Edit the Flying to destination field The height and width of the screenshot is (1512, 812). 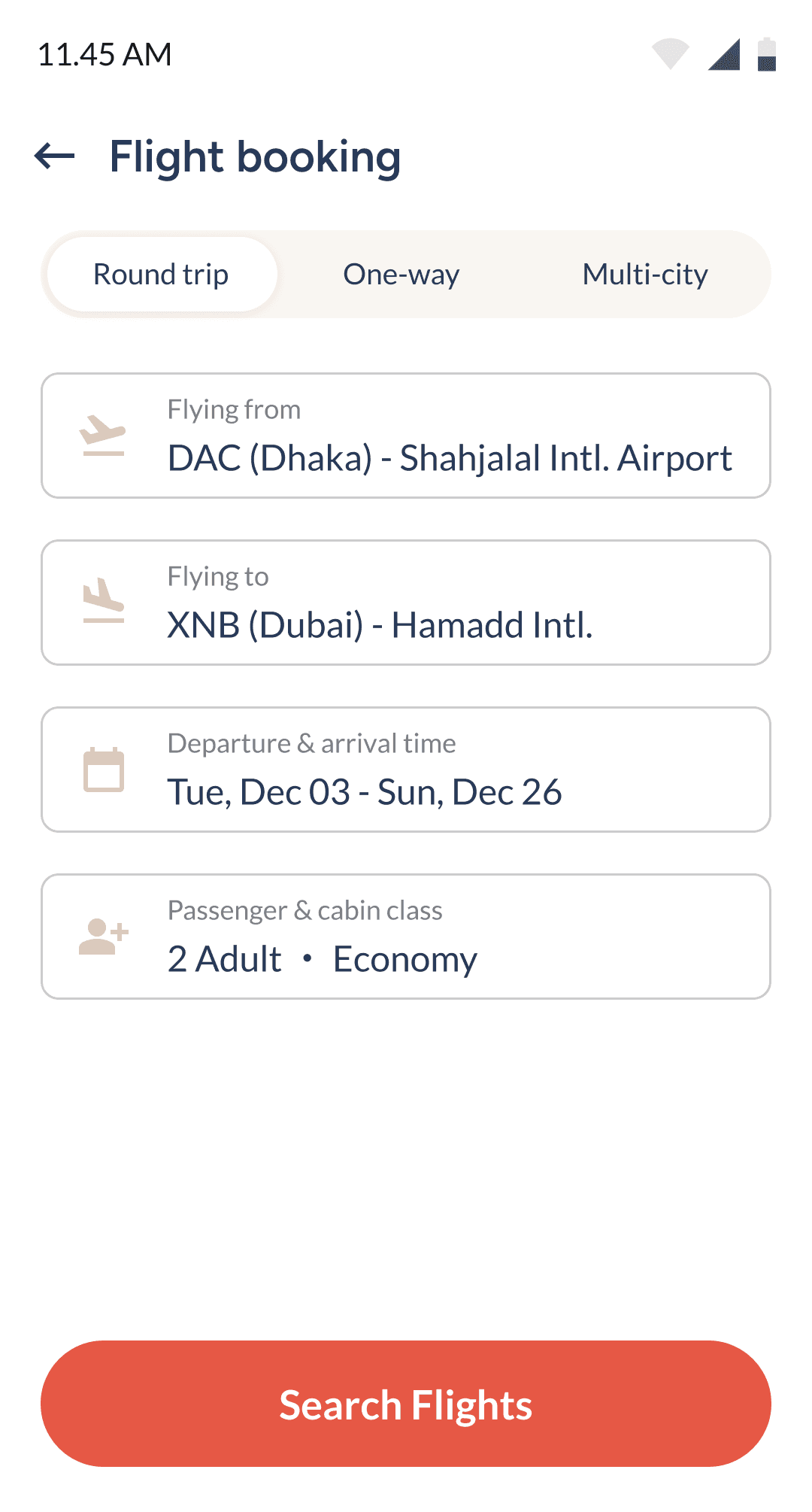tap(406, 603)
